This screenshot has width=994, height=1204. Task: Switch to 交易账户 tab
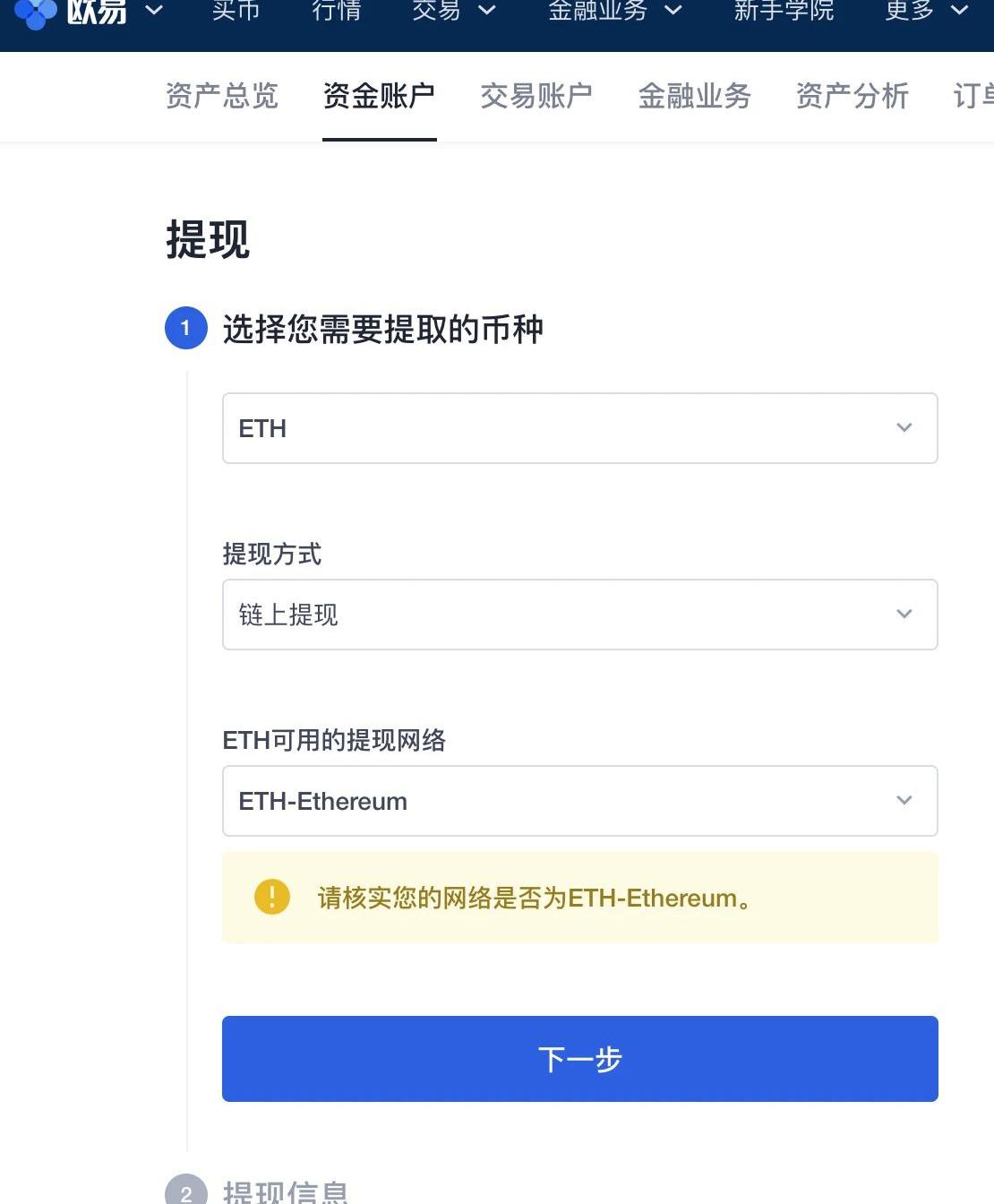[536, 96]
